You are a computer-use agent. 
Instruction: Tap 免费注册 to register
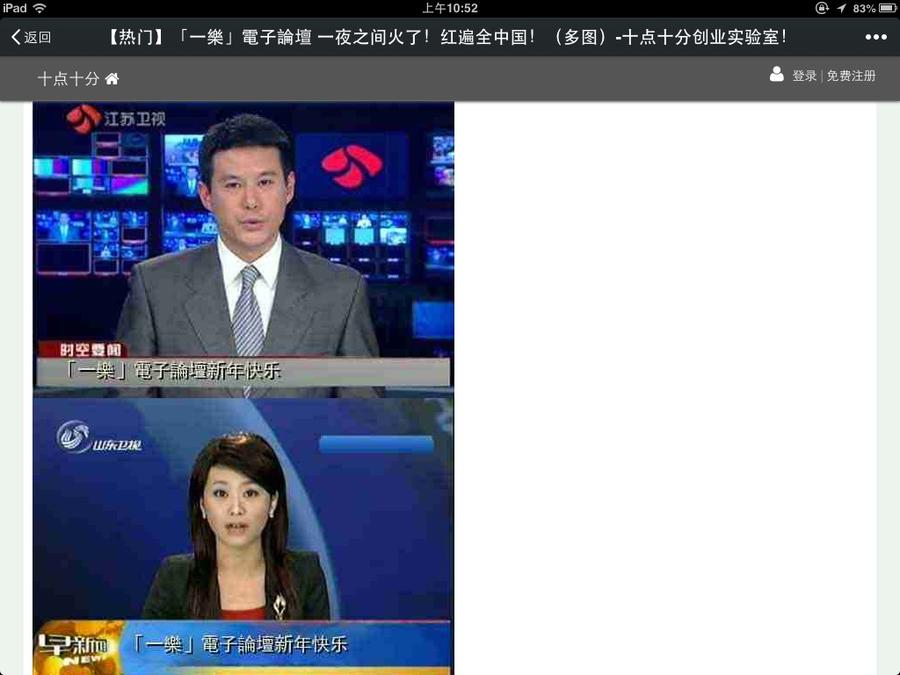tap(851, 76)
